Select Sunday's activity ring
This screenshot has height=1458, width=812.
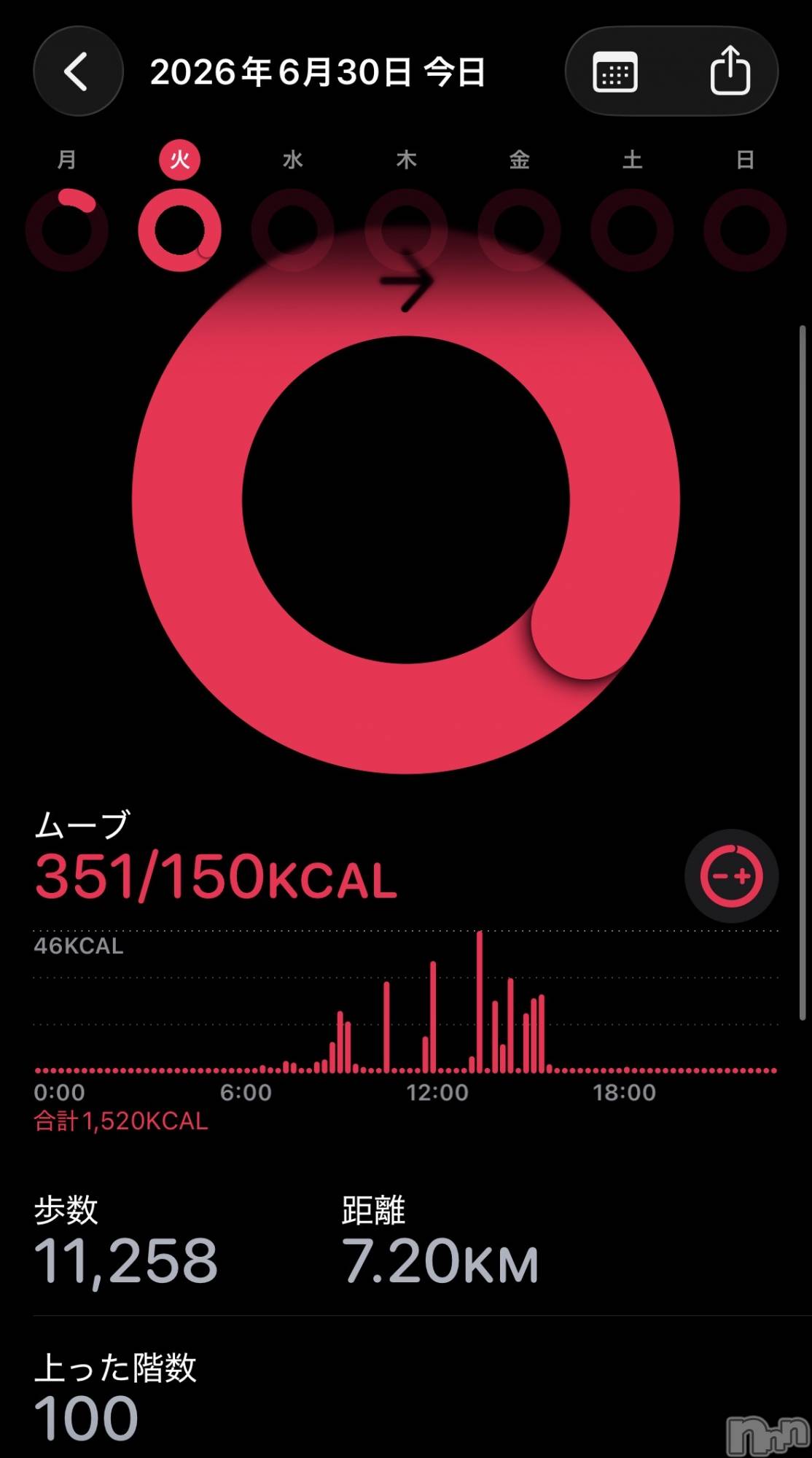click(745, 230)
